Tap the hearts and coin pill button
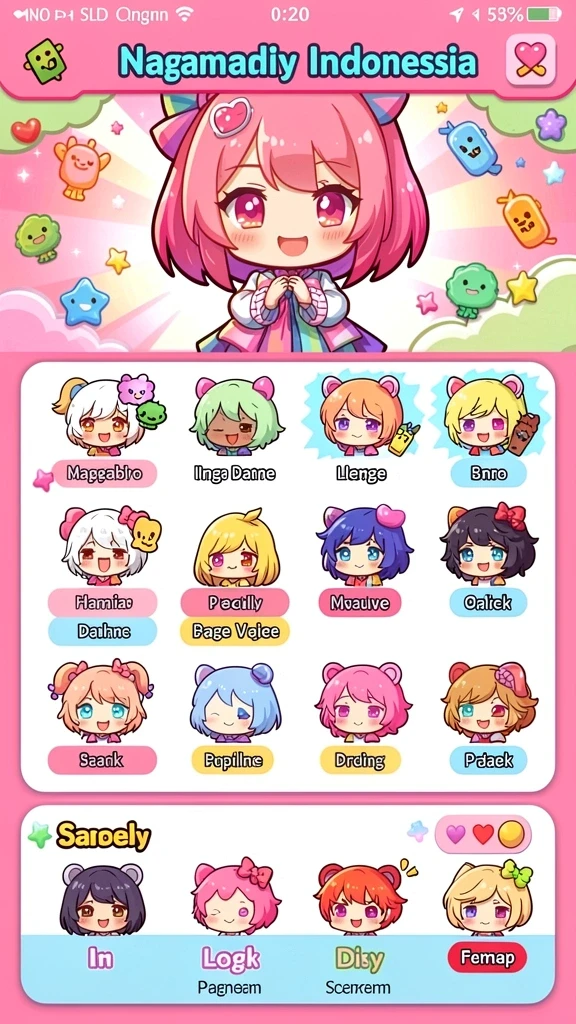This screenshot has width=576, height=1024. [483, 834]
